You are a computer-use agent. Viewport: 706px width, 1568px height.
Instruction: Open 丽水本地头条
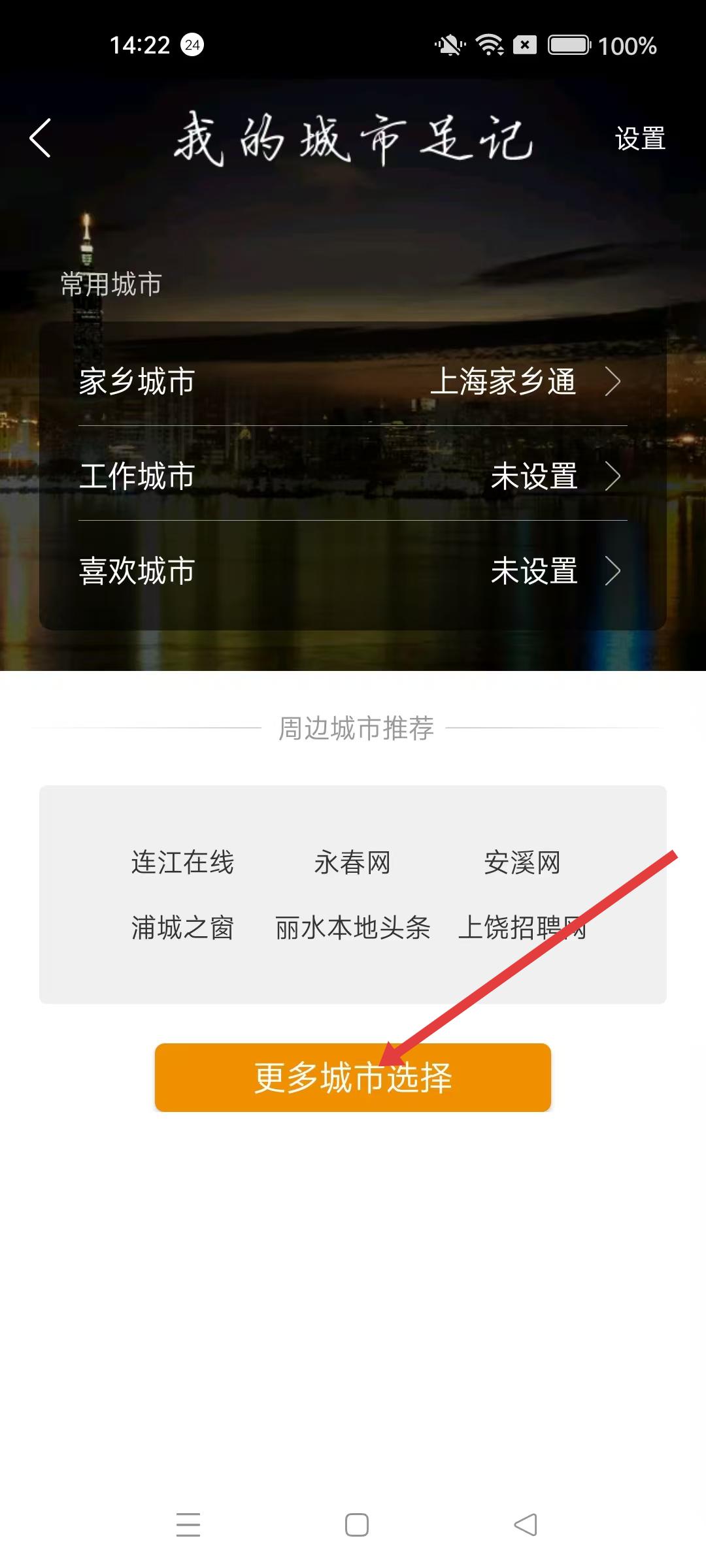[x=352, y=928]
